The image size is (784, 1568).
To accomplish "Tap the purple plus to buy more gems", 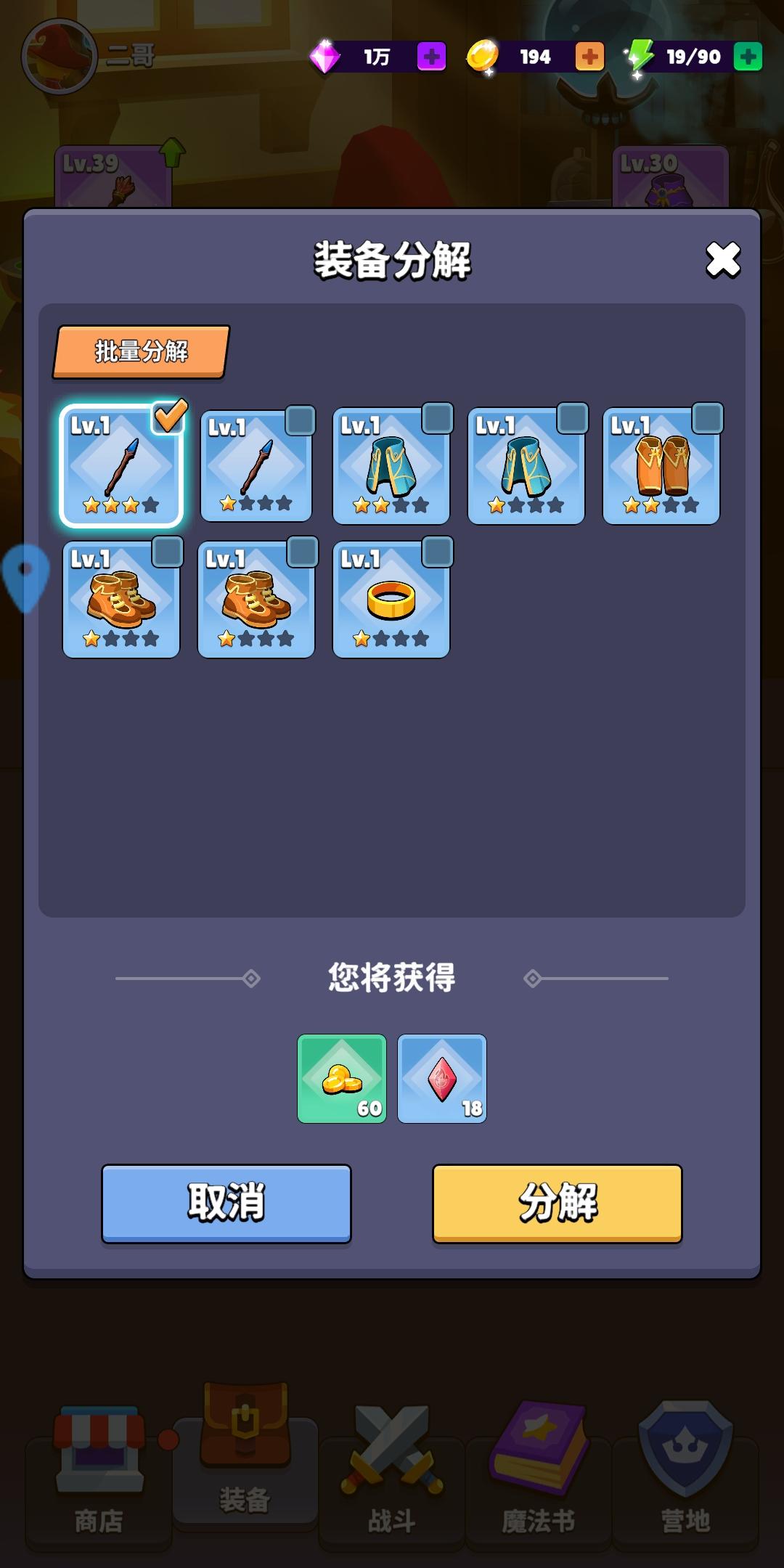I will pos(433,57).
